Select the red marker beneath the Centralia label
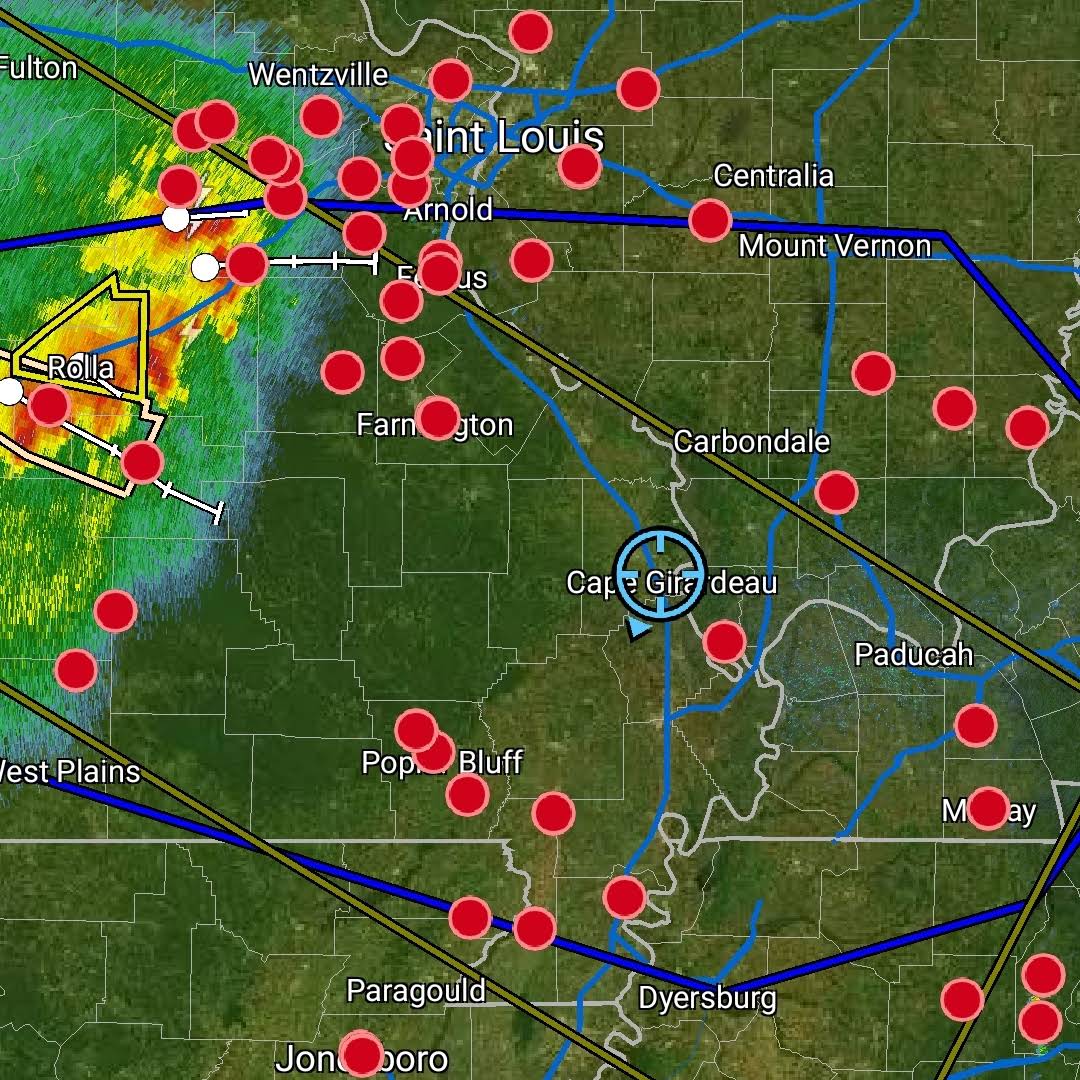Viewport: 1080px width, 1080px height. [710, 220]
